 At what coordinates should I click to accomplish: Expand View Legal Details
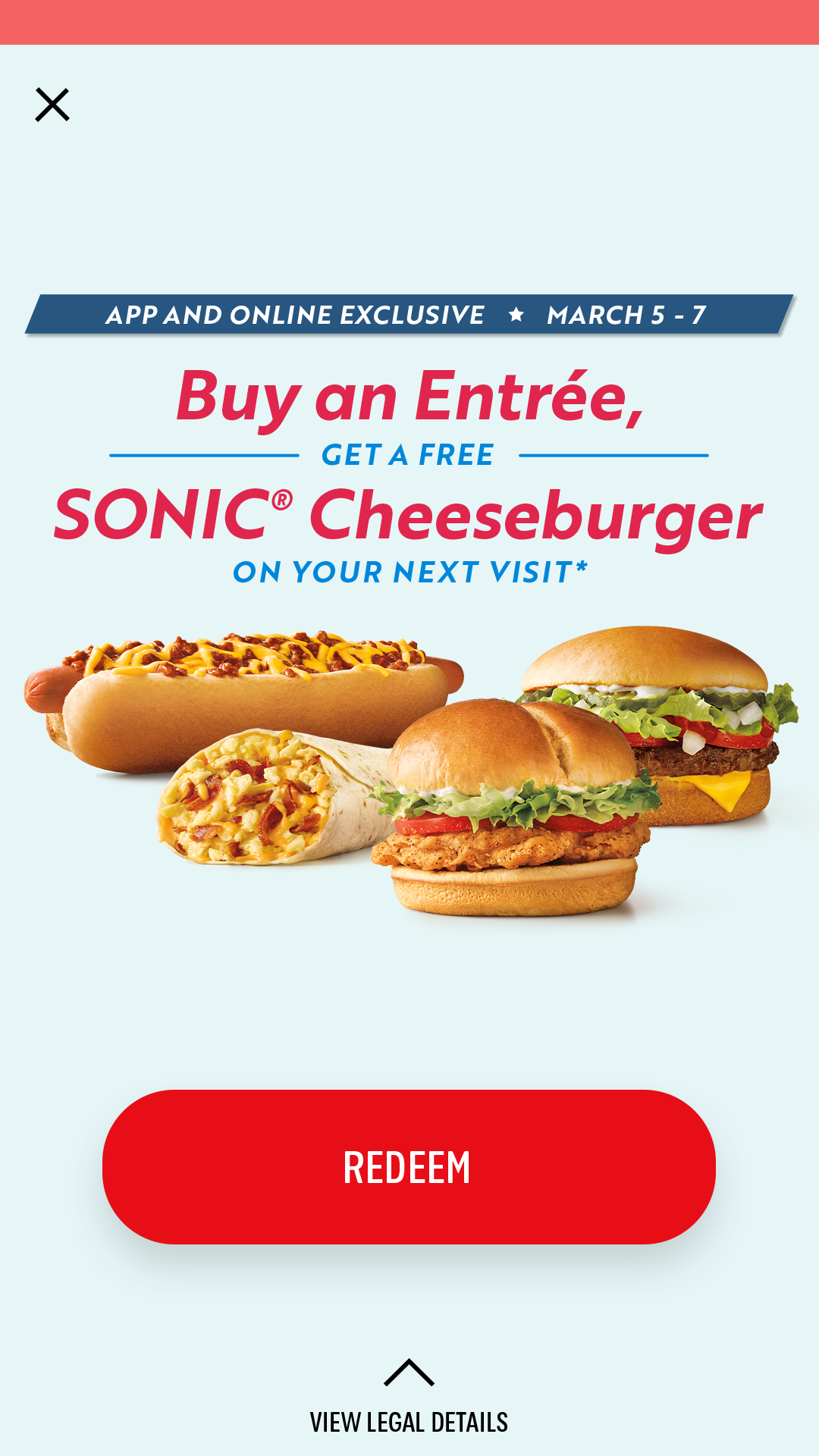click(409, 1398)
